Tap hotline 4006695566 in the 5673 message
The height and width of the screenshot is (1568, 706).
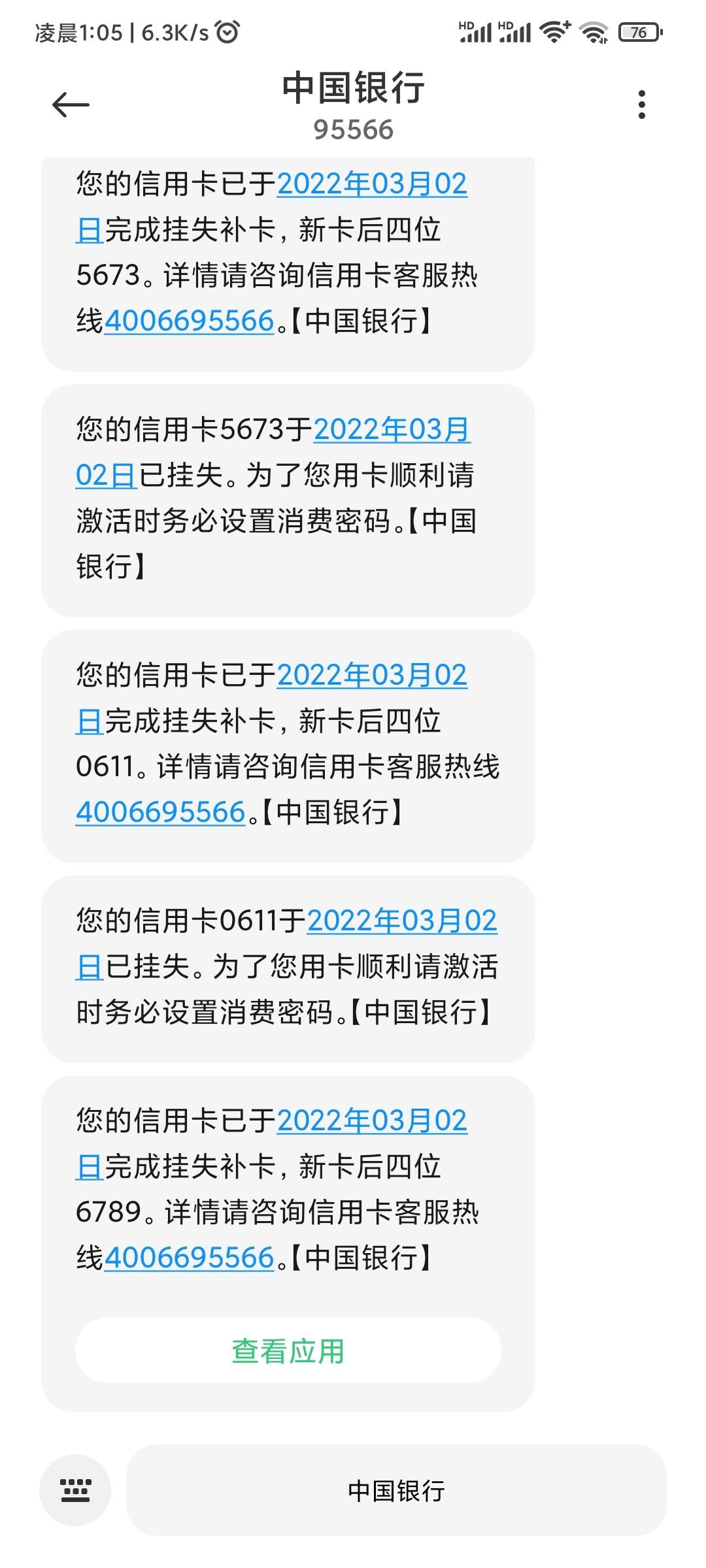[189, 321]
